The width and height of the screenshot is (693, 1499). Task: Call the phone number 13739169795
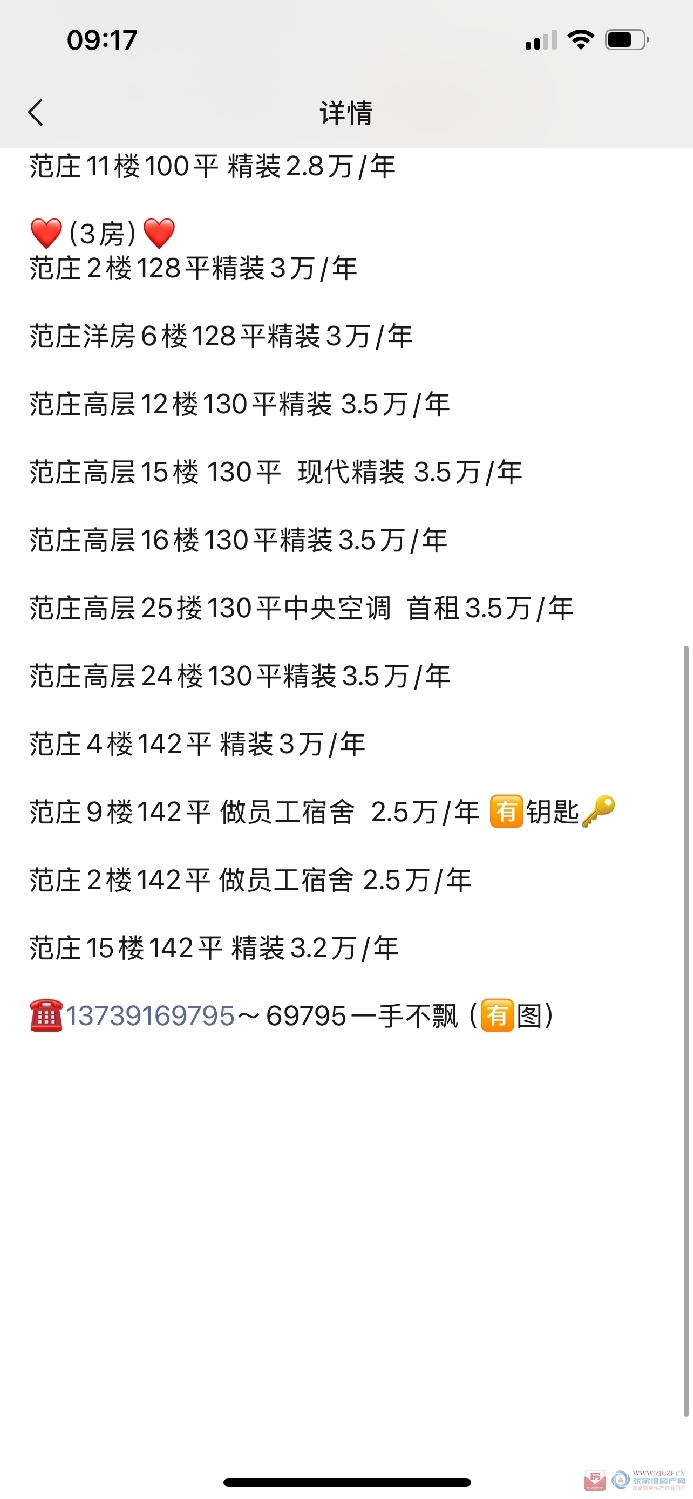(150, 1016)
